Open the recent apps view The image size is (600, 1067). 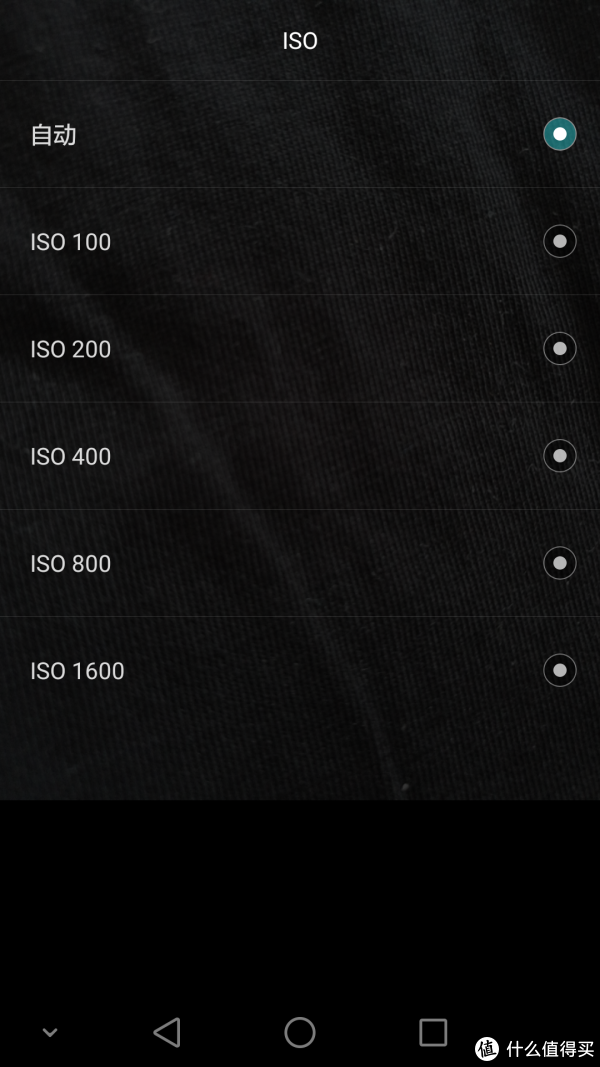click(x=433, y=1032)
